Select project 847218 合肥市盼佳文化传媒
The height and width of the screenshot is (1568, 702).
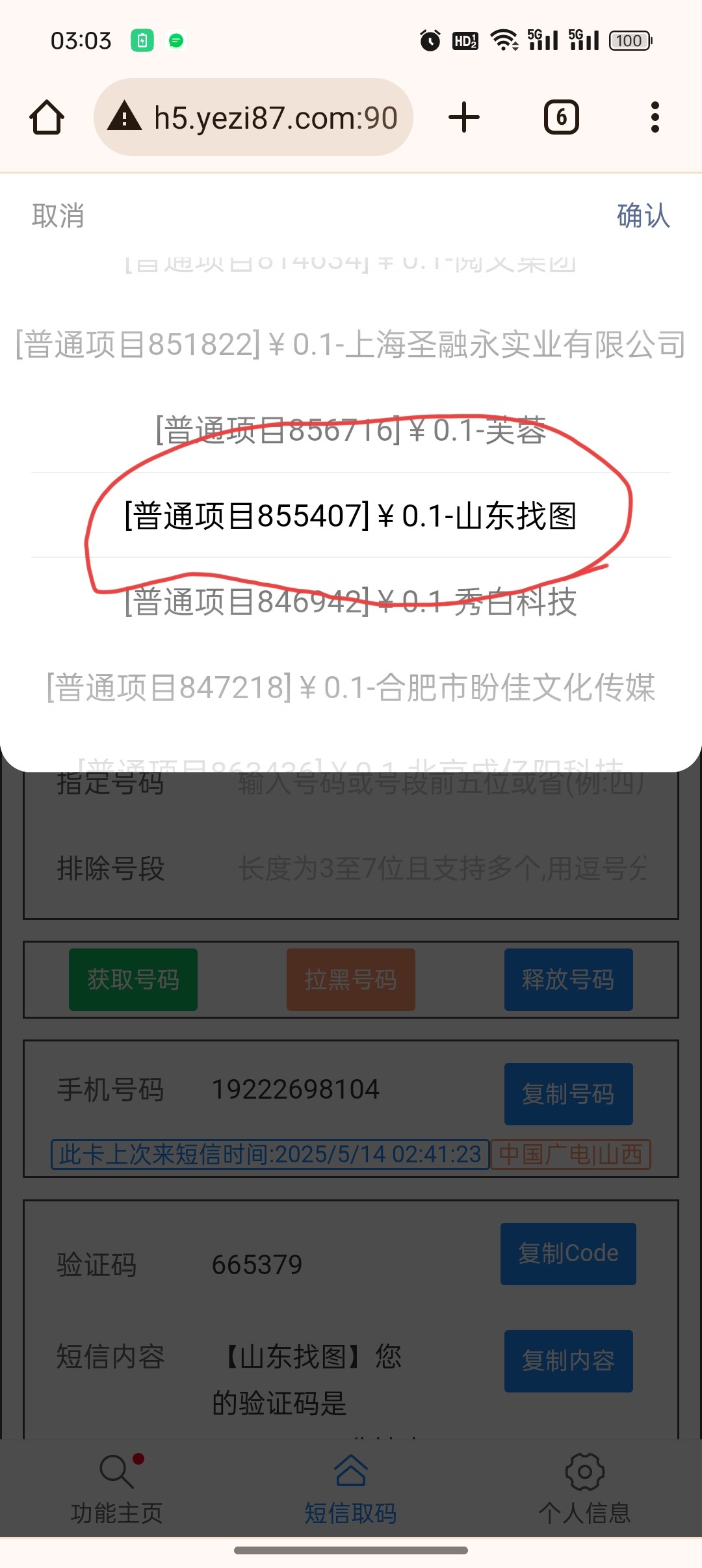tap(351, 688)
